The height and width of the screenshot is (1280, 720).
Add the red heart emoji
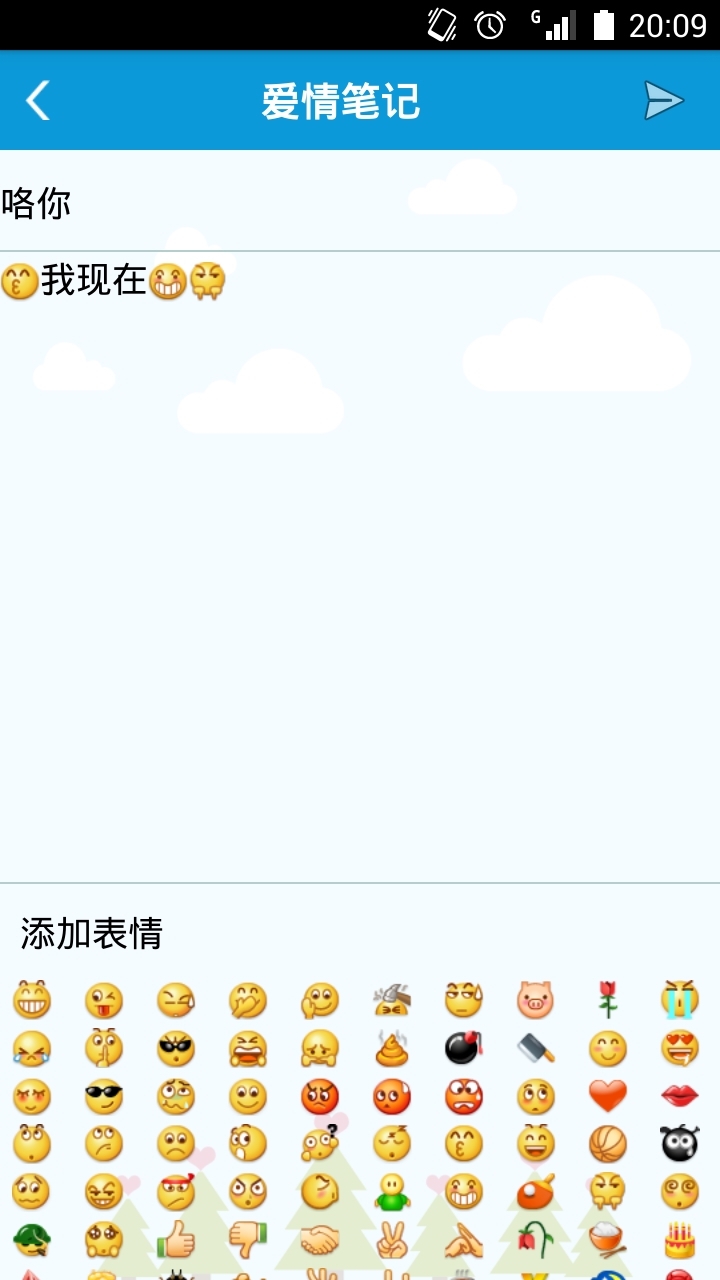click(x=607, y=1096)
